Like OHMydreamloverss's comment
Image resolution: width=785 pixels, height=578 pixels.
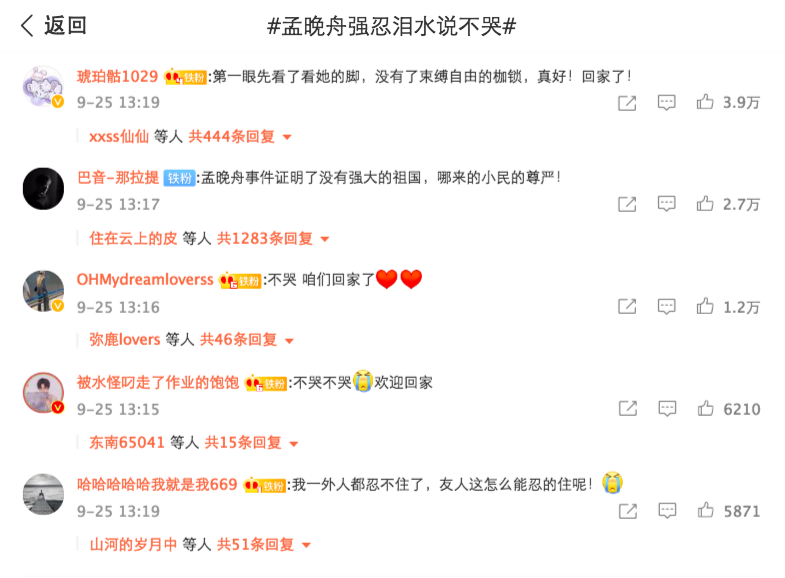[x=705, y=306]
